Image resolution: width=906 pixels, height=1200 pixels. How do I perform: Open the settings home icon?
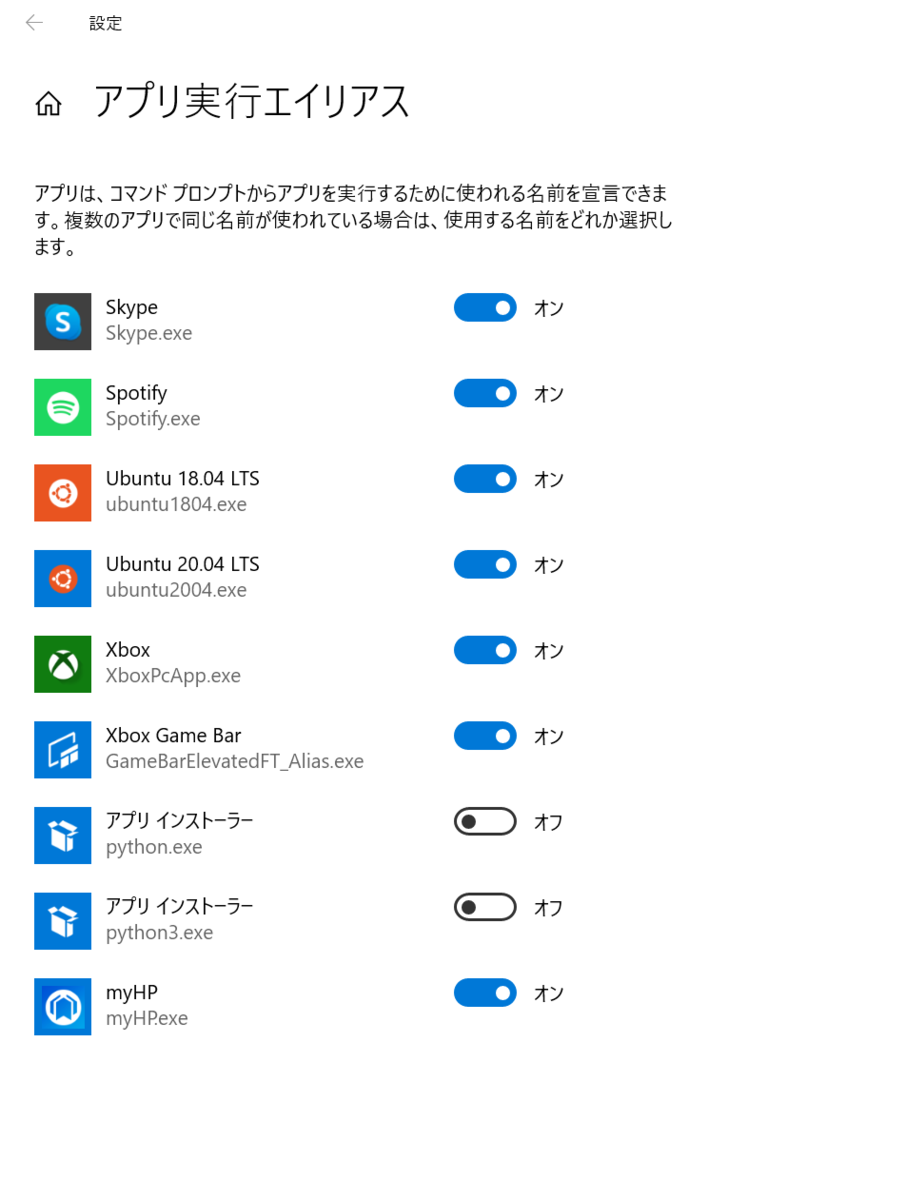pyautogui.click(x=48, y=104)
